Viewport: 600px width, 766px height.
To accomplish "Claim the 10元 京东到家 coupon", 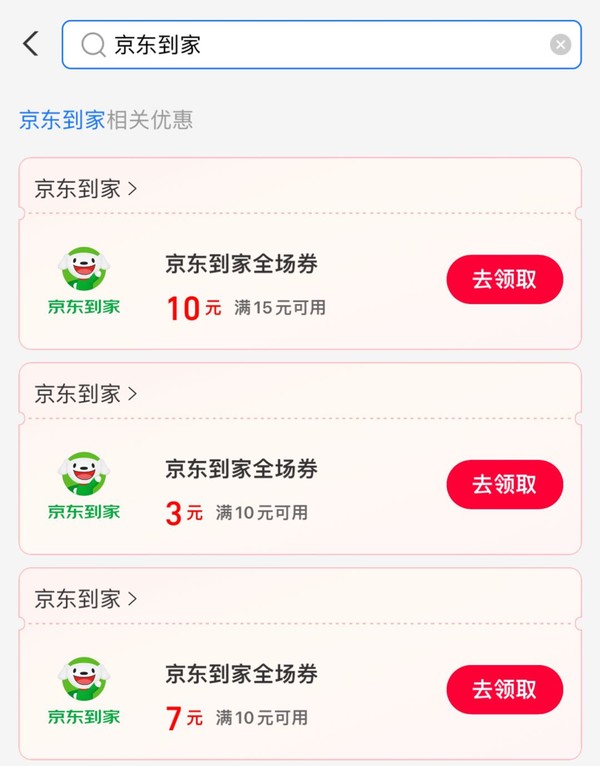I will pos(504,280).
